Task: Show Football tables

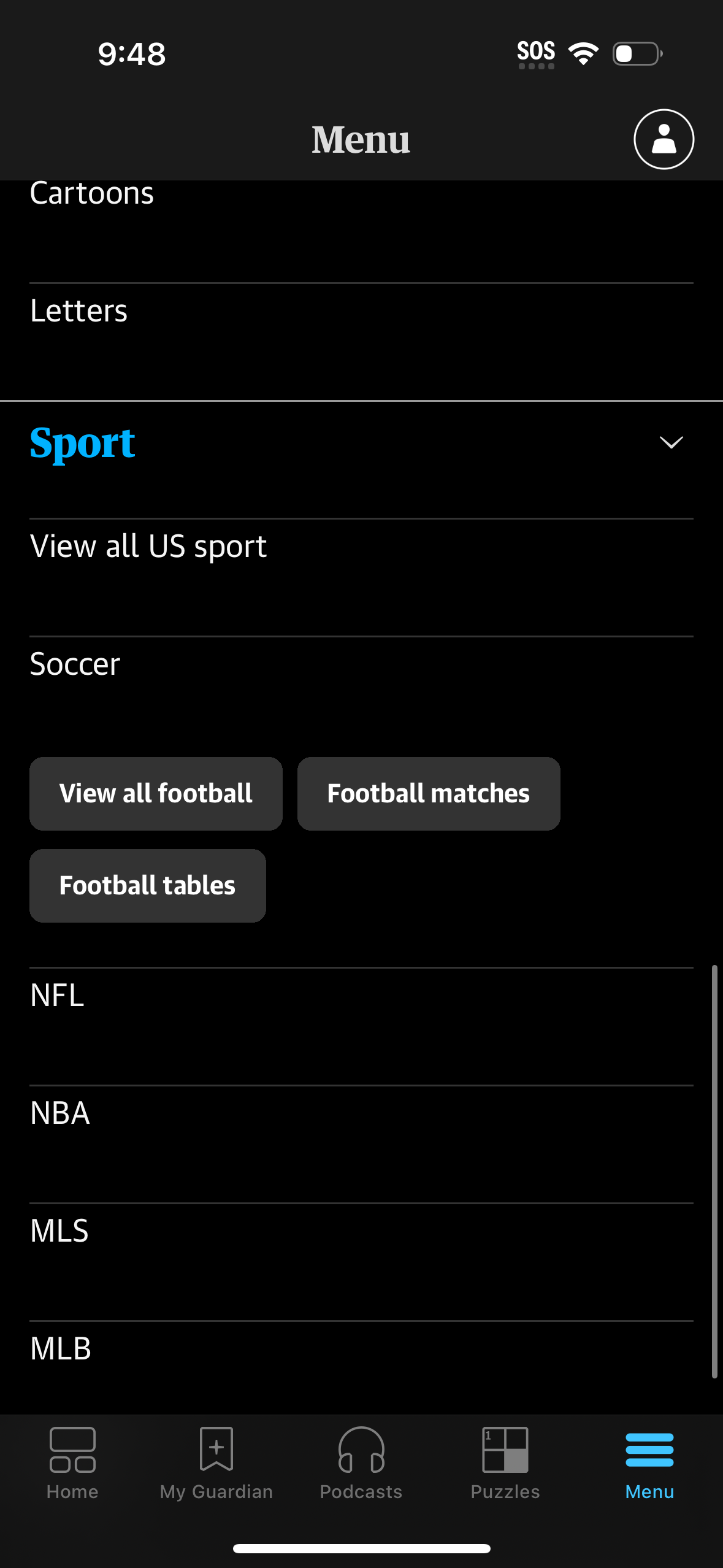Action: 147,885
